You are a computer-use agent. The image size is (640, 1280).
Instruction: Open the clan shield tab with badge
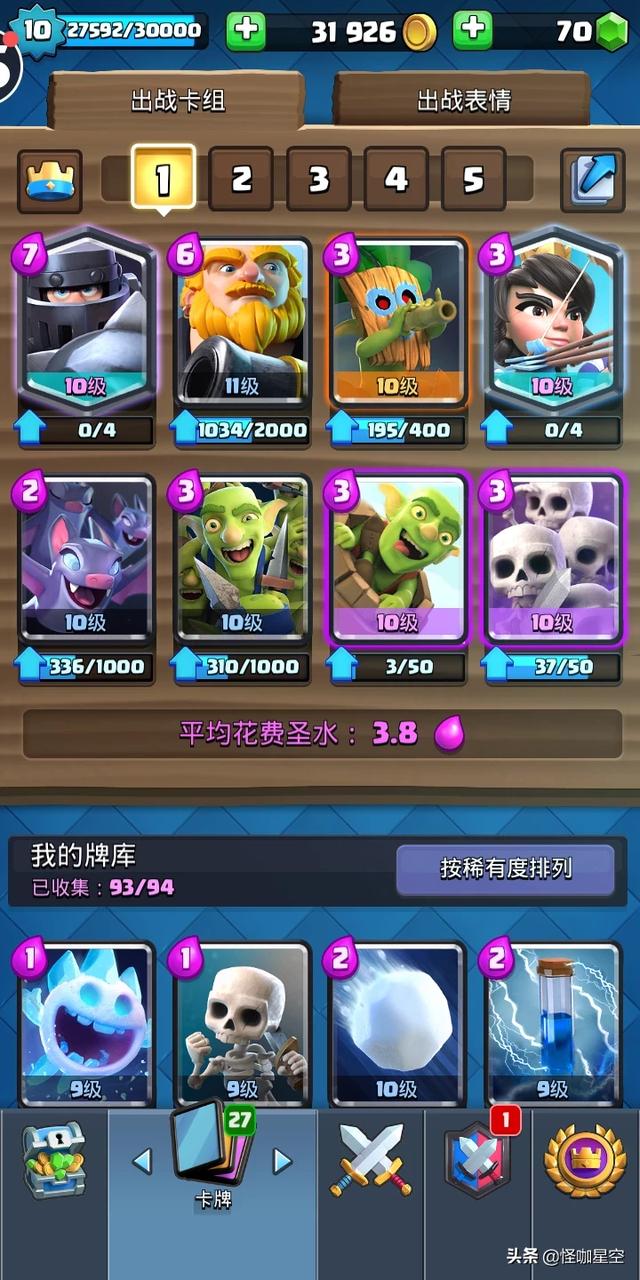(x=477, y=1161)
